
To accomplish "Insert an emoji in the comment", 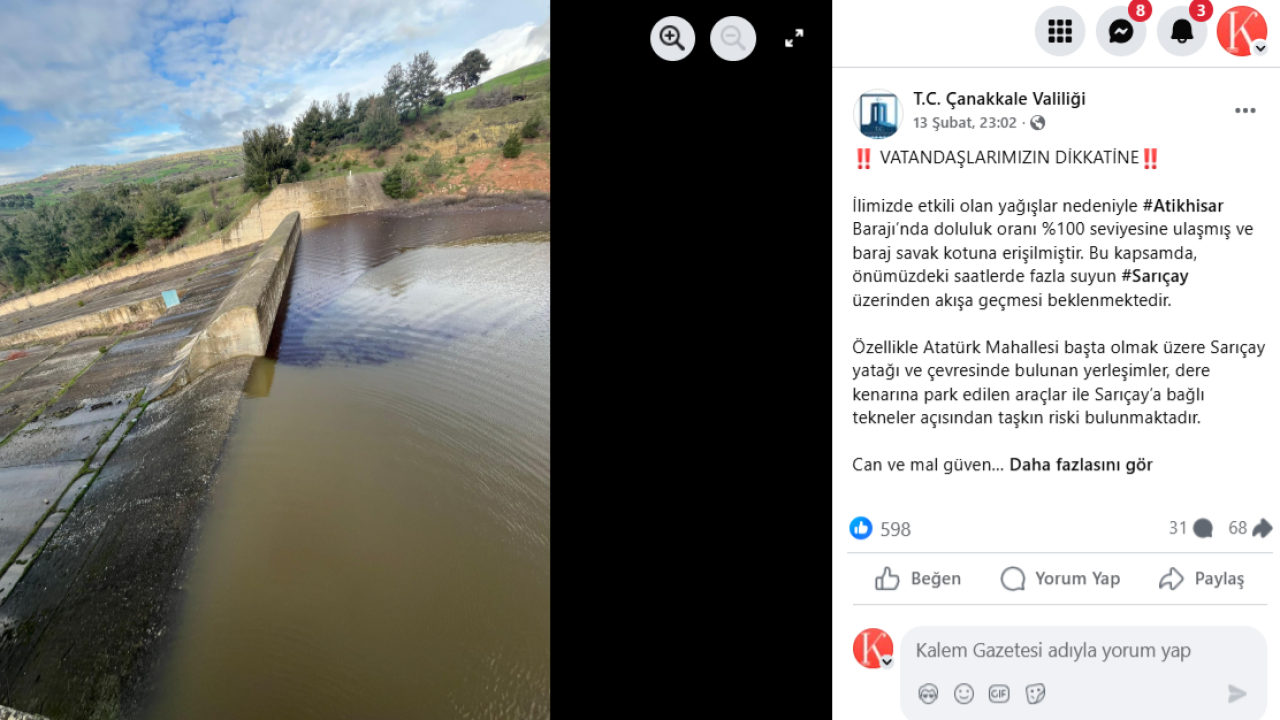I will point(963,694).
